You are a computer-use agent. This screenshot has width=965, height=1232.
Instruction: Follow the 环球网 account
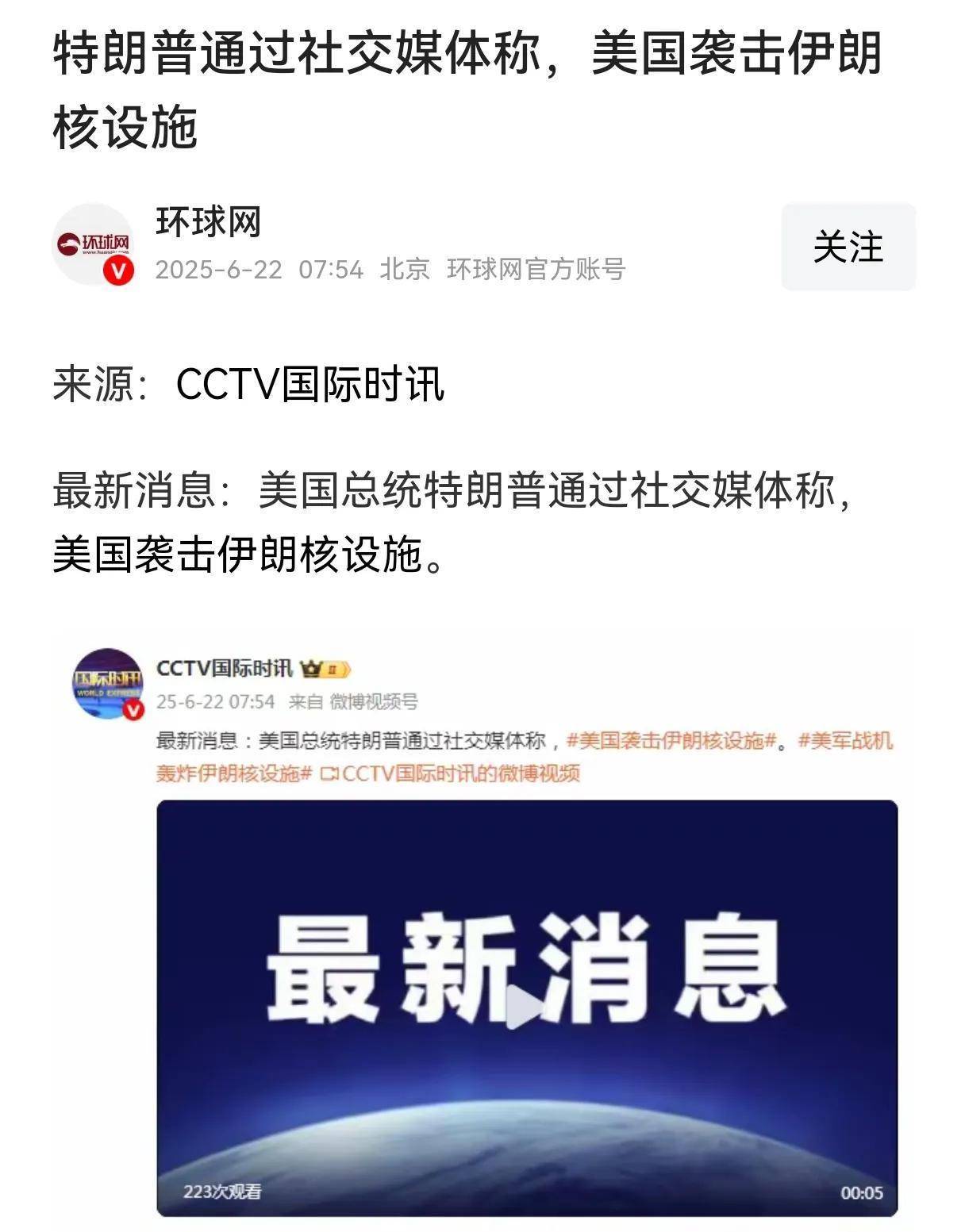pos(848,247)
